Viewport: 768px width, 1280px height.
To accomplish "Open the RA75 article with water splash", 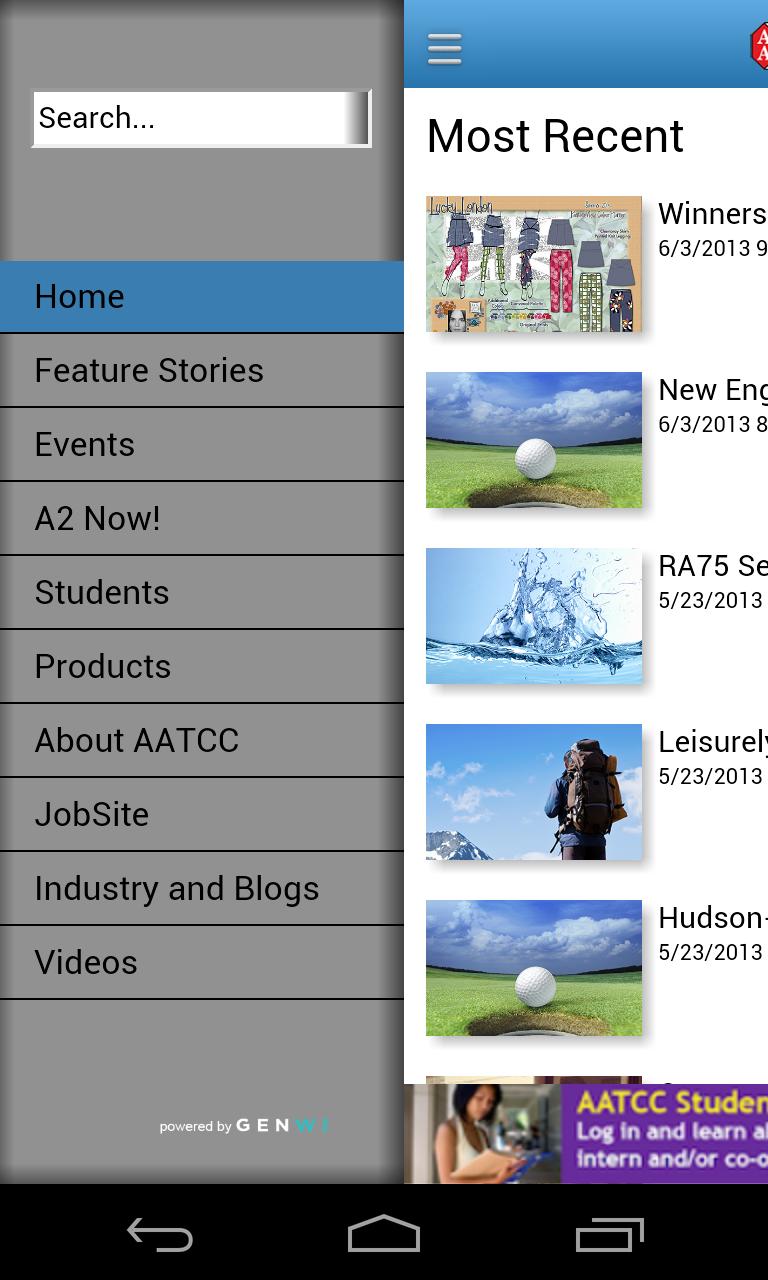I will (x=534, y=616).
